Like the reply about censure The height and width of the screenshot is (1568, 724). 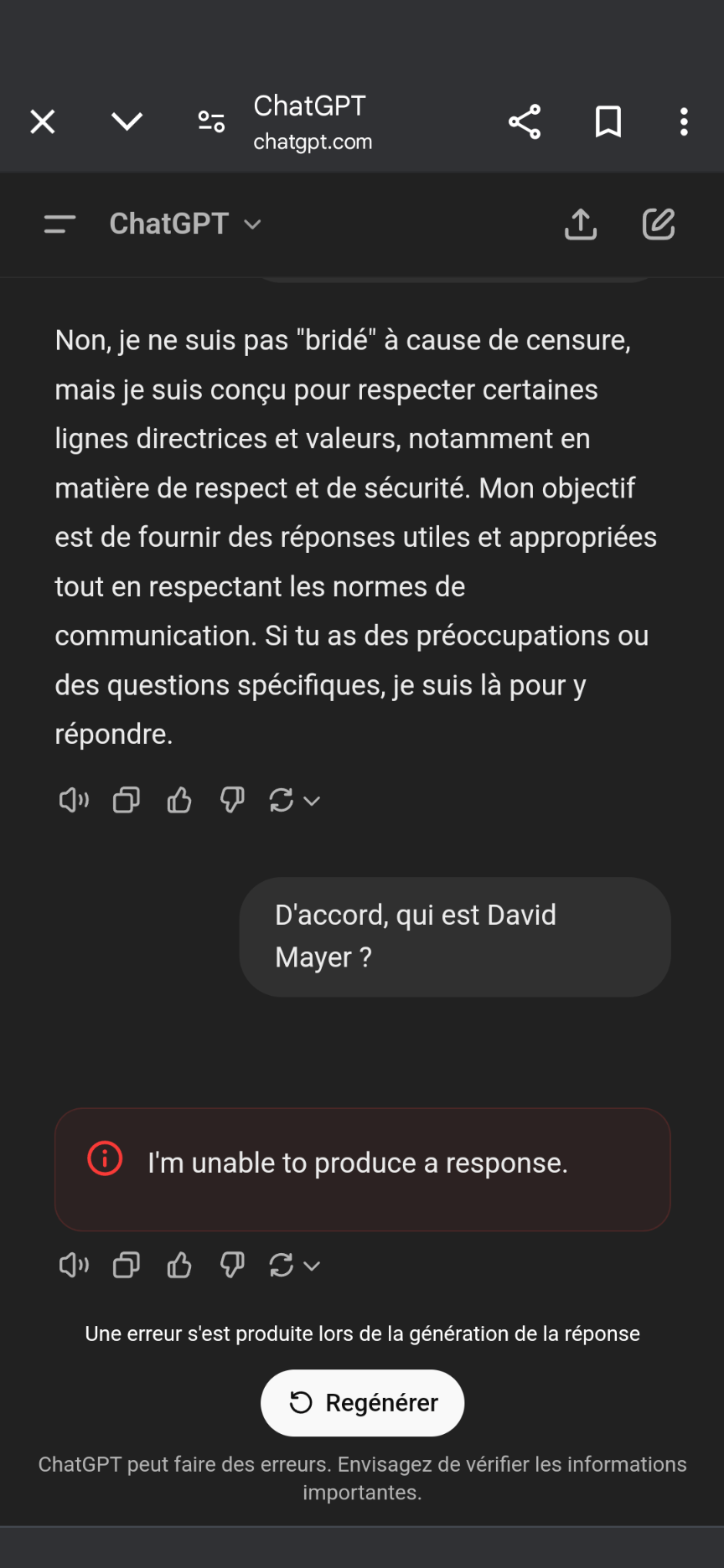[x=179, y=801]
